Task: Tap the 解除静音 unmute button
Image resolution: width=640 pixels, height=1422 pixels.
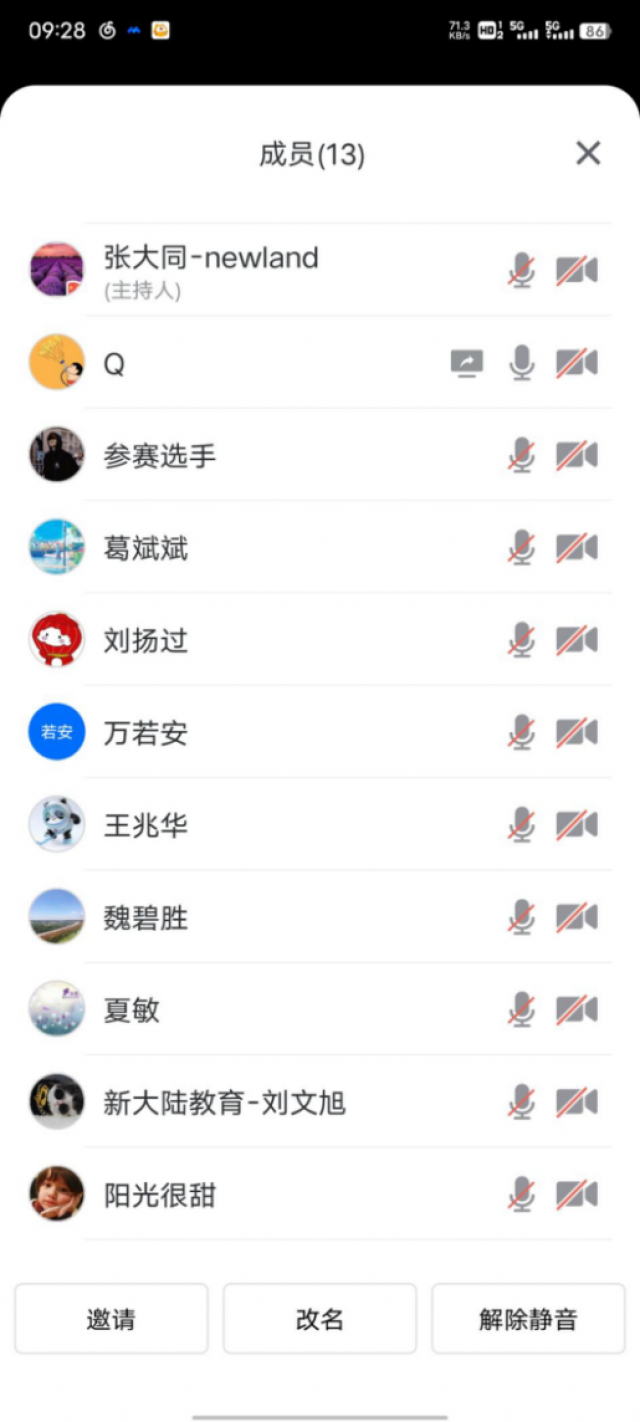Action: (x=528, y=1319)
